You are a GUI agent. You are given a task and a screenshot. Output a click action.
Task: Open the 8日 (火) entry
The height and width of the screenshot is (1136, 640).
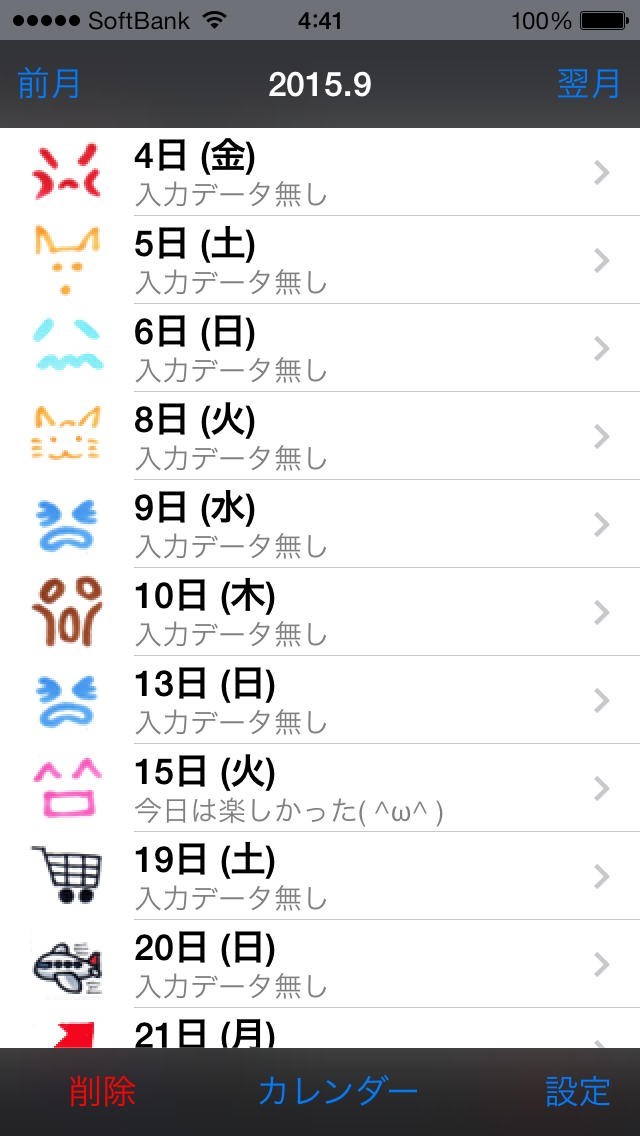[320, 437]
